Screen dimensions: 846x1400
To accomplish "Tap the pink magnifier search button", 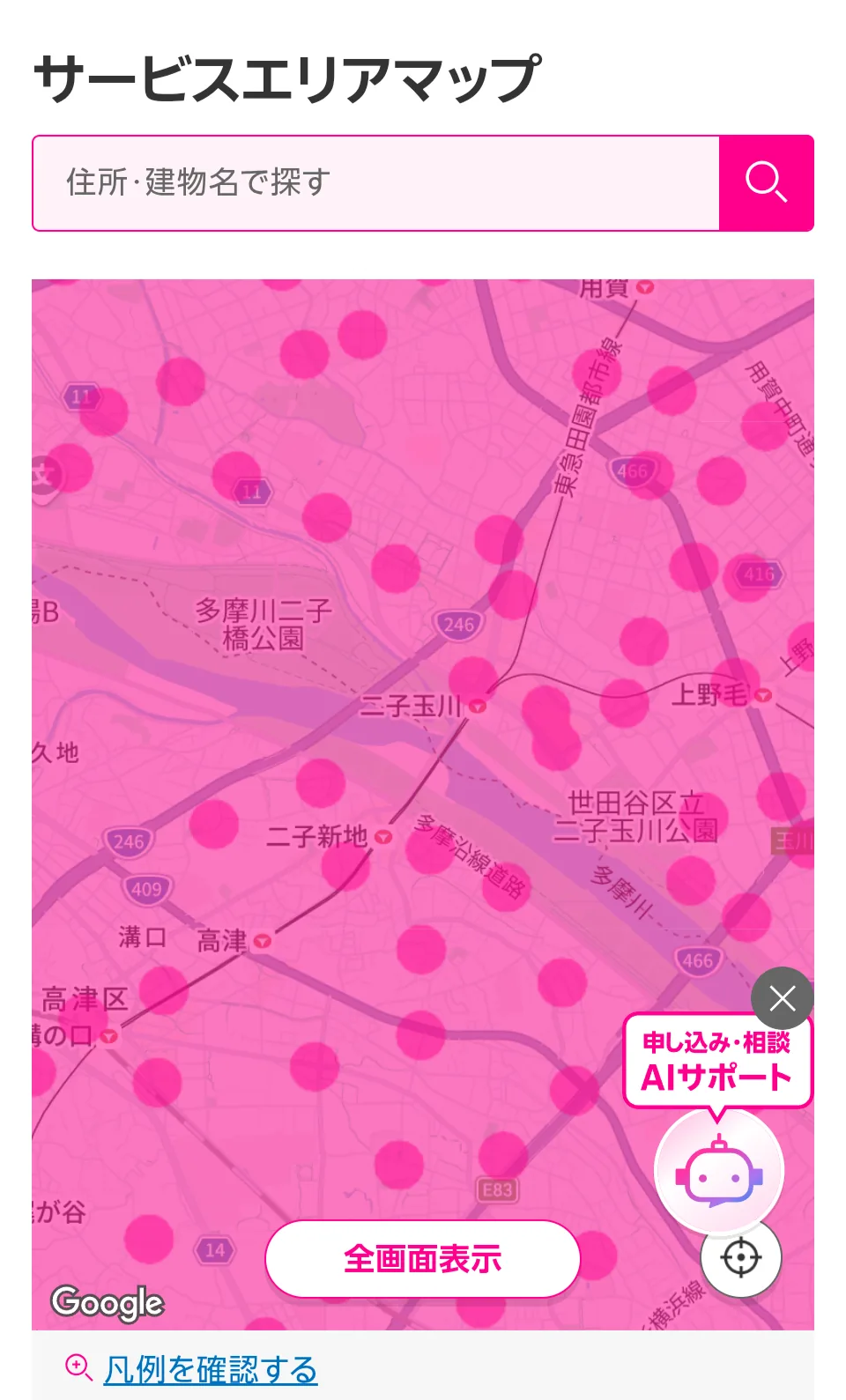I will click(x=766, y=183).
